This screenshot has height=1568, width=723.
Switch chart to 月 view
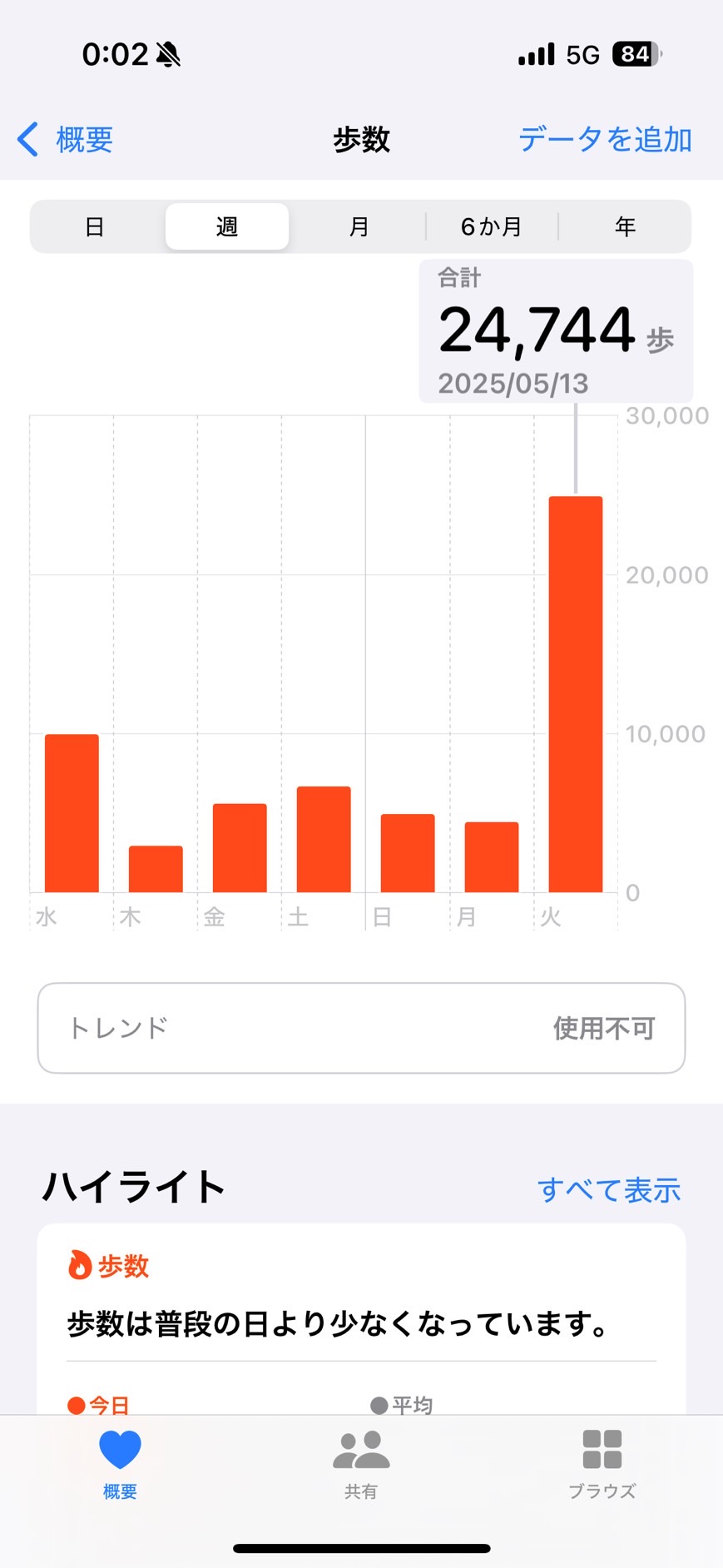[359, 226]
